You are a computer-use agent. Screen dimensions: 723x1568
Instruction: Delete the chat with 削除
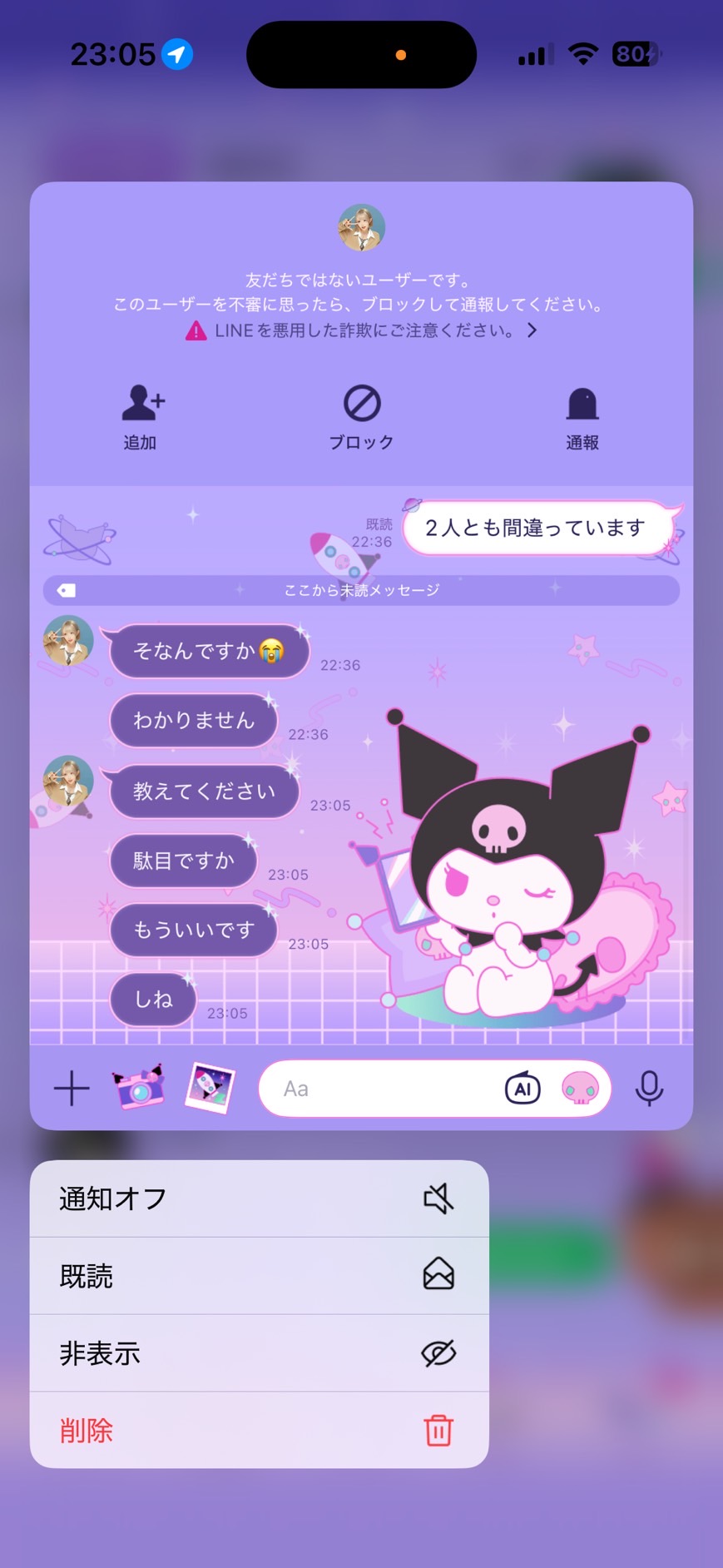tap(258, 1431)
